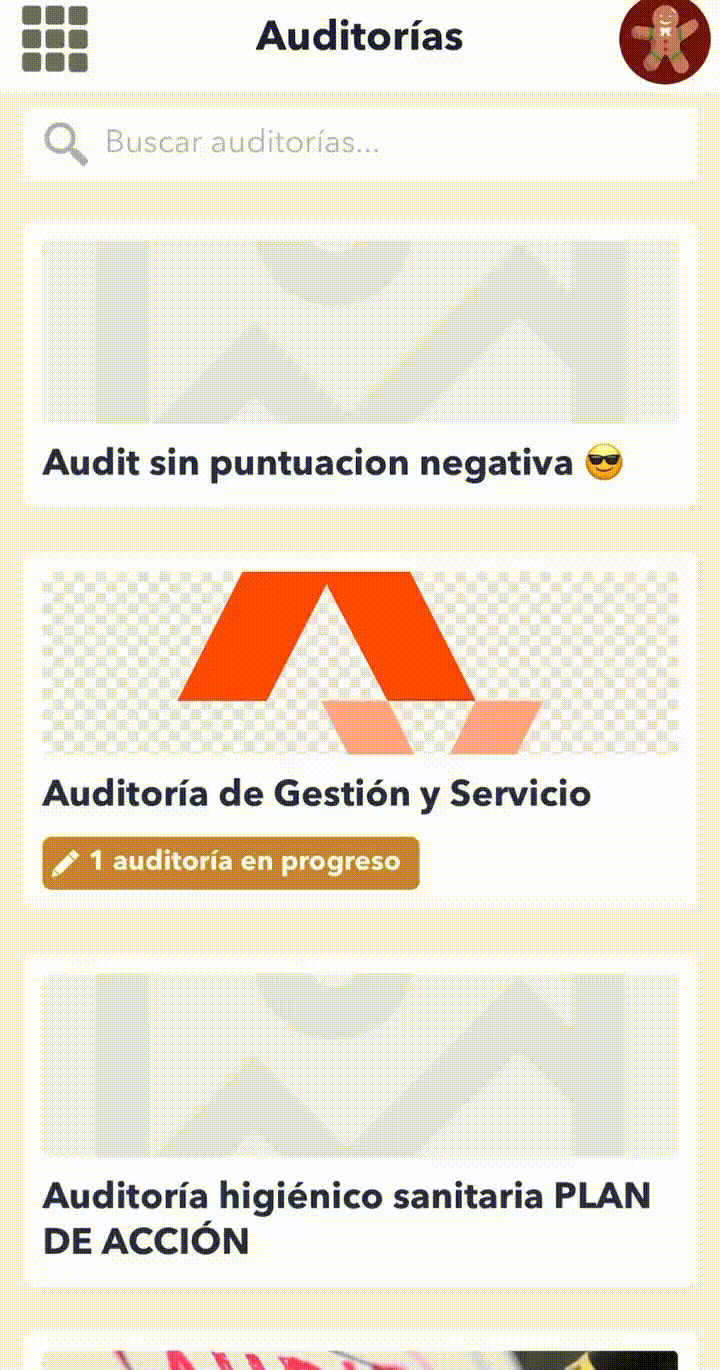Open the grid apps menu
The height and width of the screenshot is (1370, 720).
[55, 39]
